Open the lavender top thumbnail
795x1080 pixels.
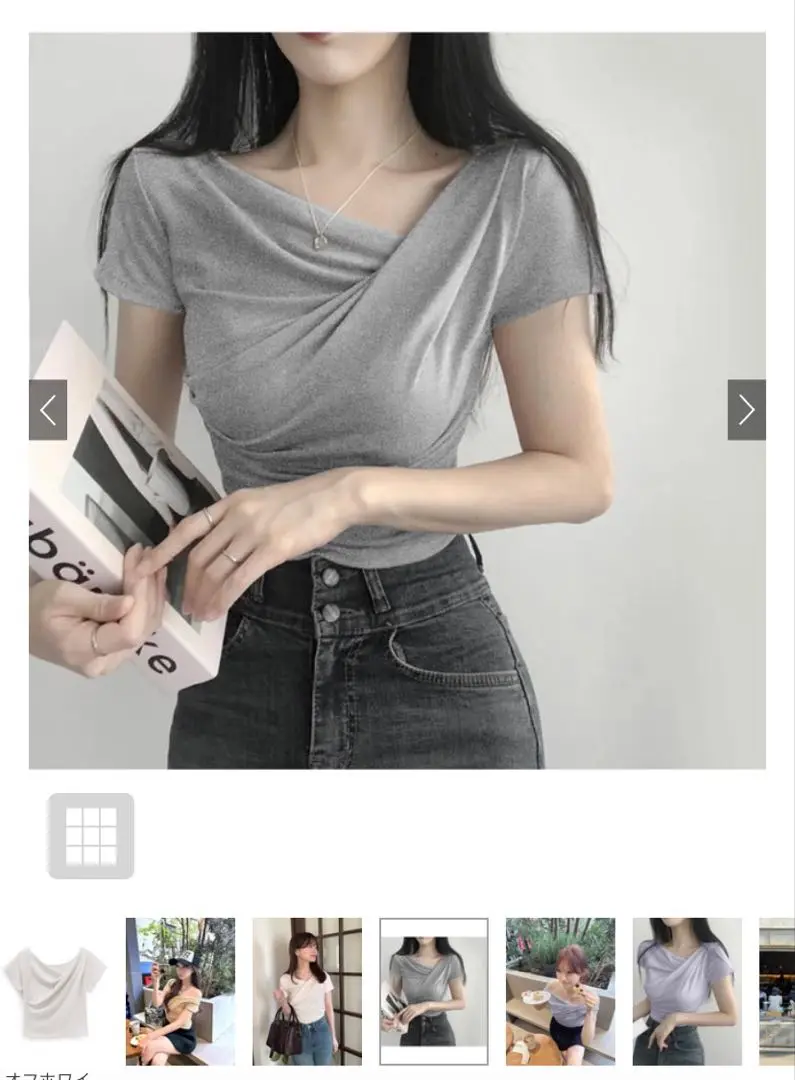(687, 991)
